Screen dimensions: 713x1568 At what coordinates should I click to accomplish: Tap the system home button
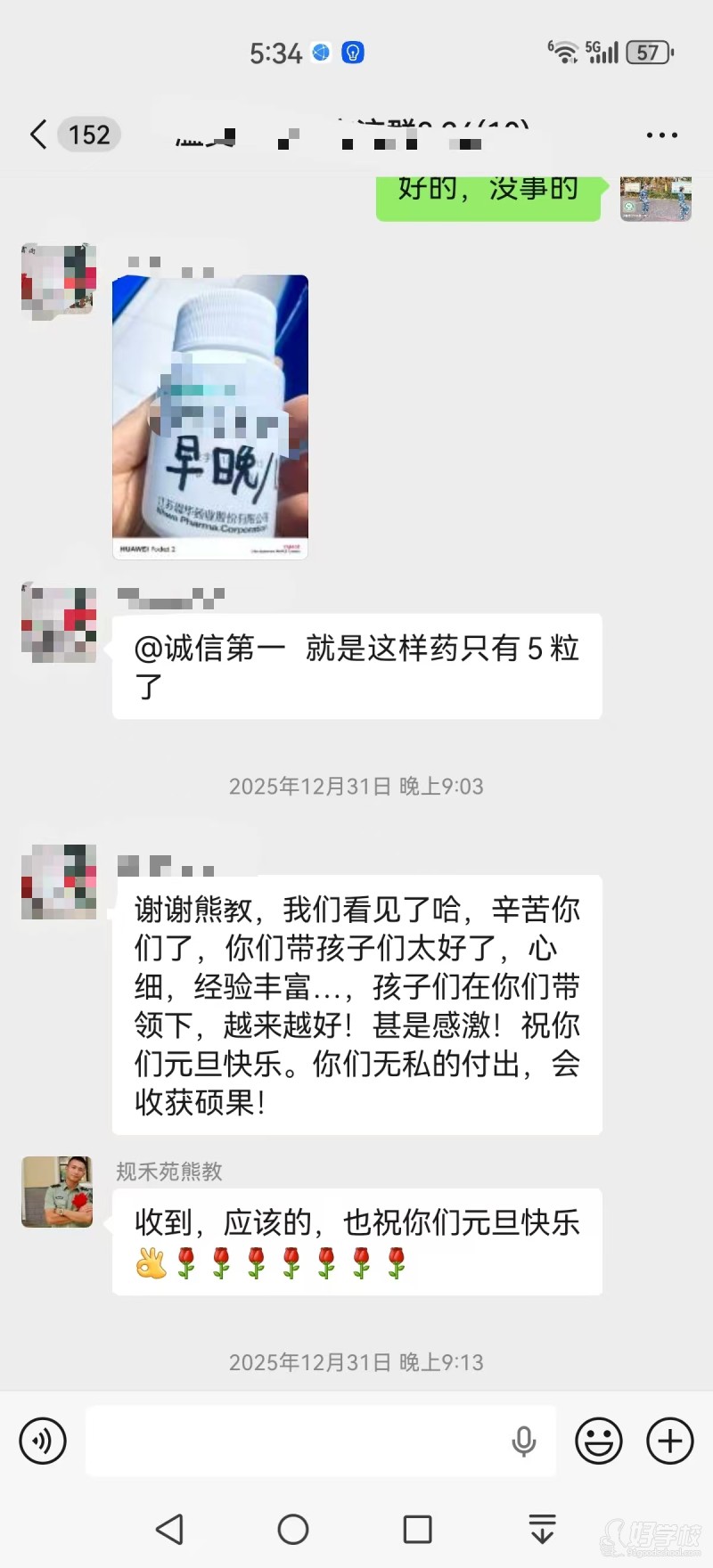(293, 1529)
